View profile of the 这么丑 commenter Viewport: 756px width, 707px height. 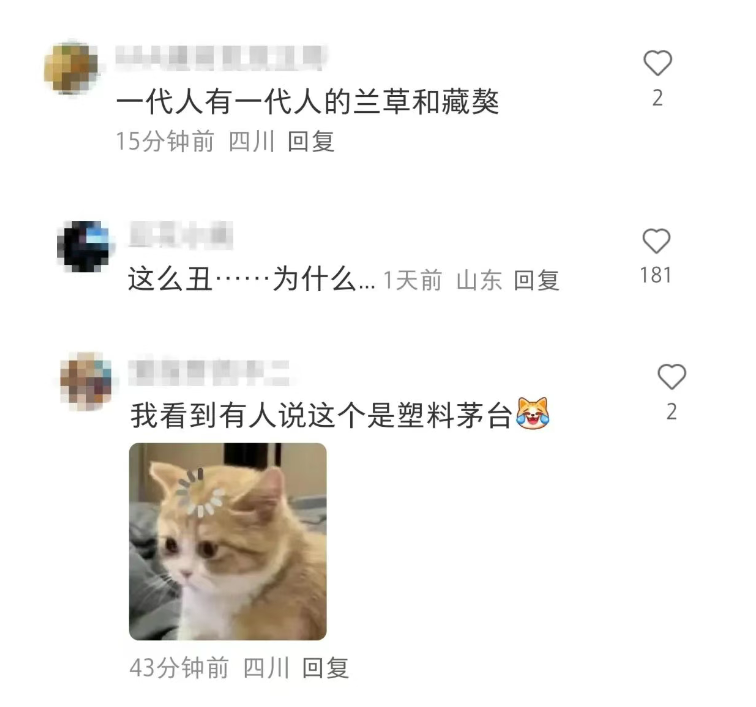pos(85,246)
